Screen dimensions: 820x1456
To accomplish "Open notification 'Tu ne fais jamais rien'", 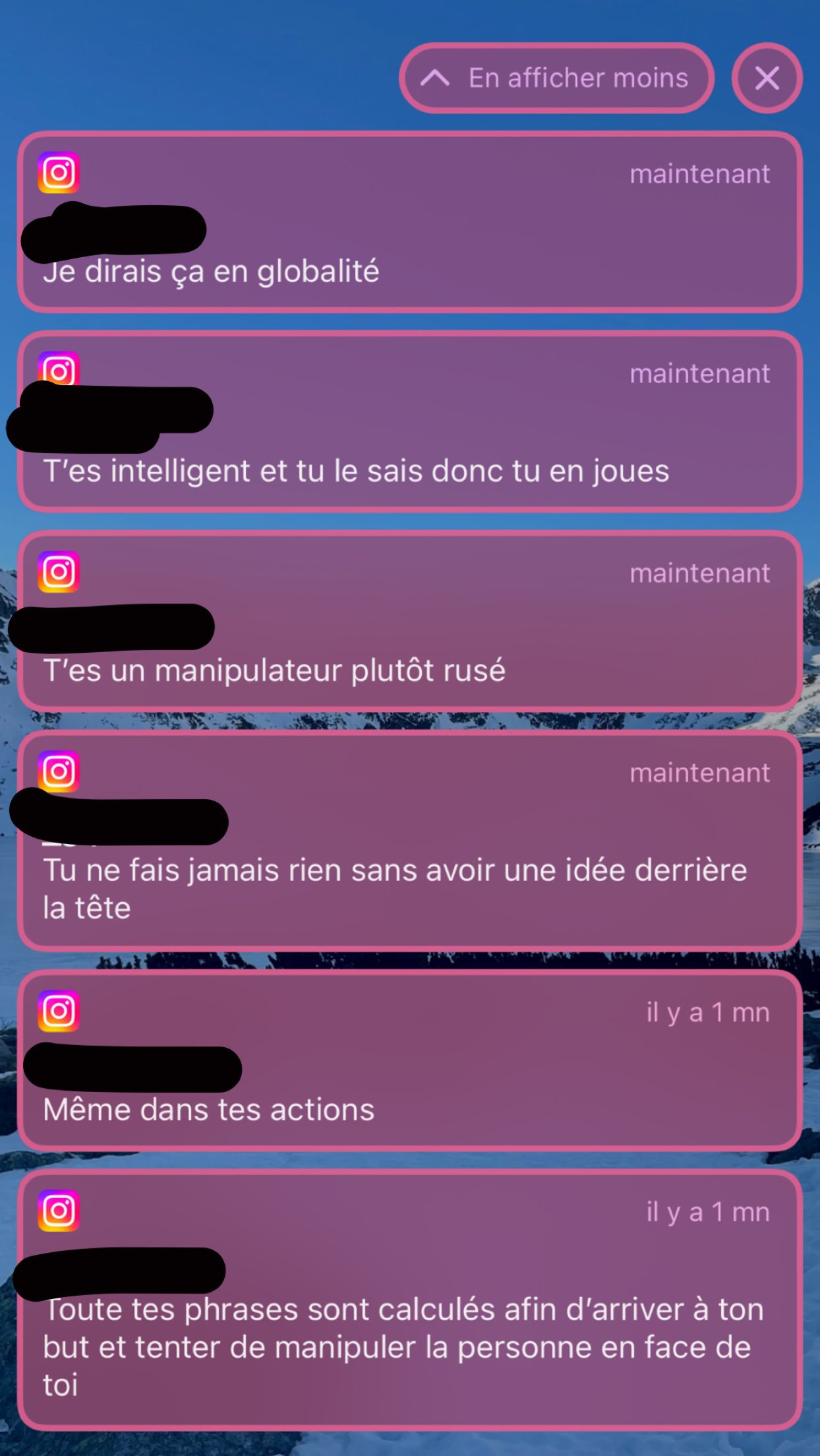I will point(410,840).
